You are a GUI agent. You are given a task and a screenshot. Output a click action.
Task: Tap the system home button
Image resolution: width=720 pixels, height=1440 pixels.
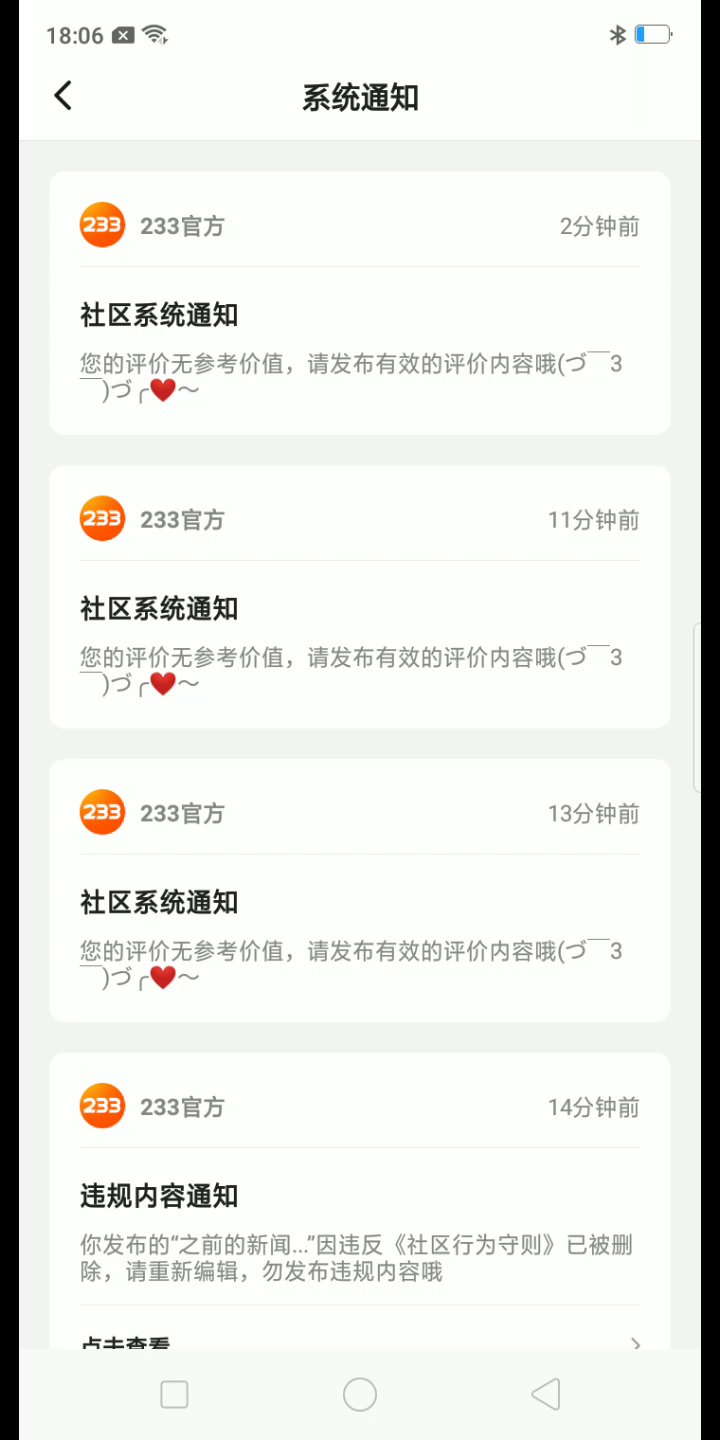click(360, 1394)
